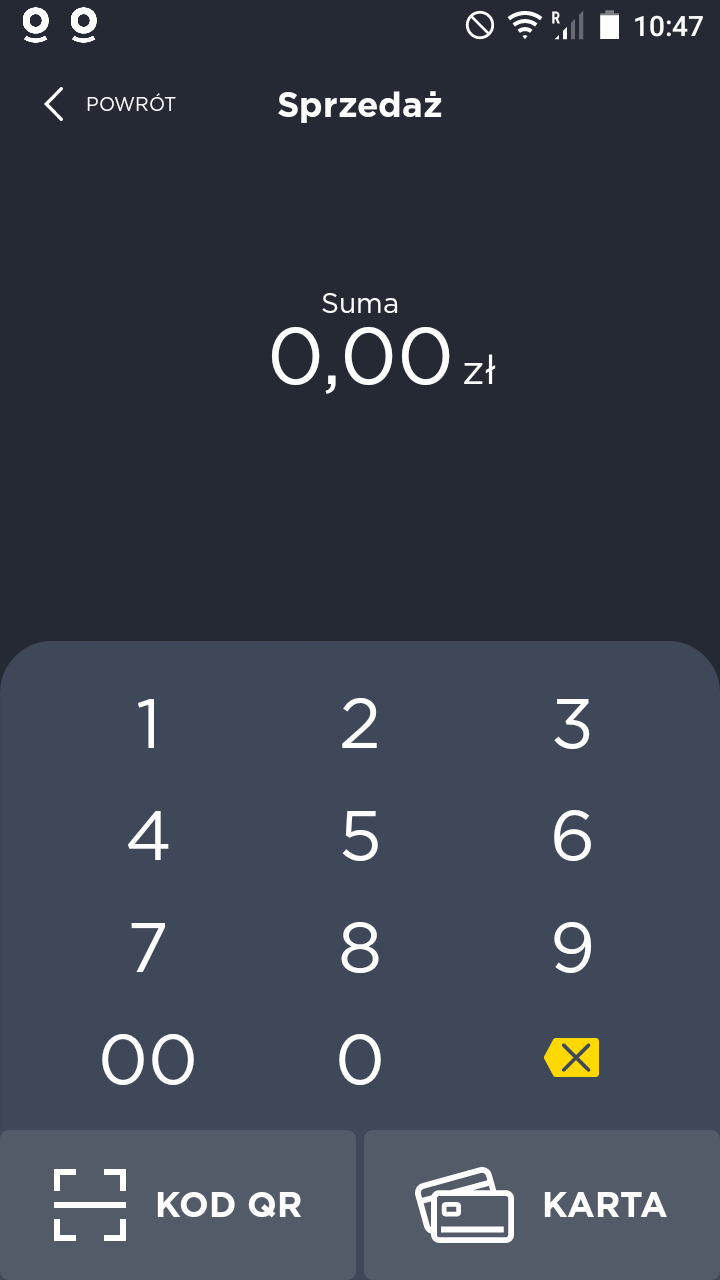Tap the double zero 00 key

(x=148, y=1060)
